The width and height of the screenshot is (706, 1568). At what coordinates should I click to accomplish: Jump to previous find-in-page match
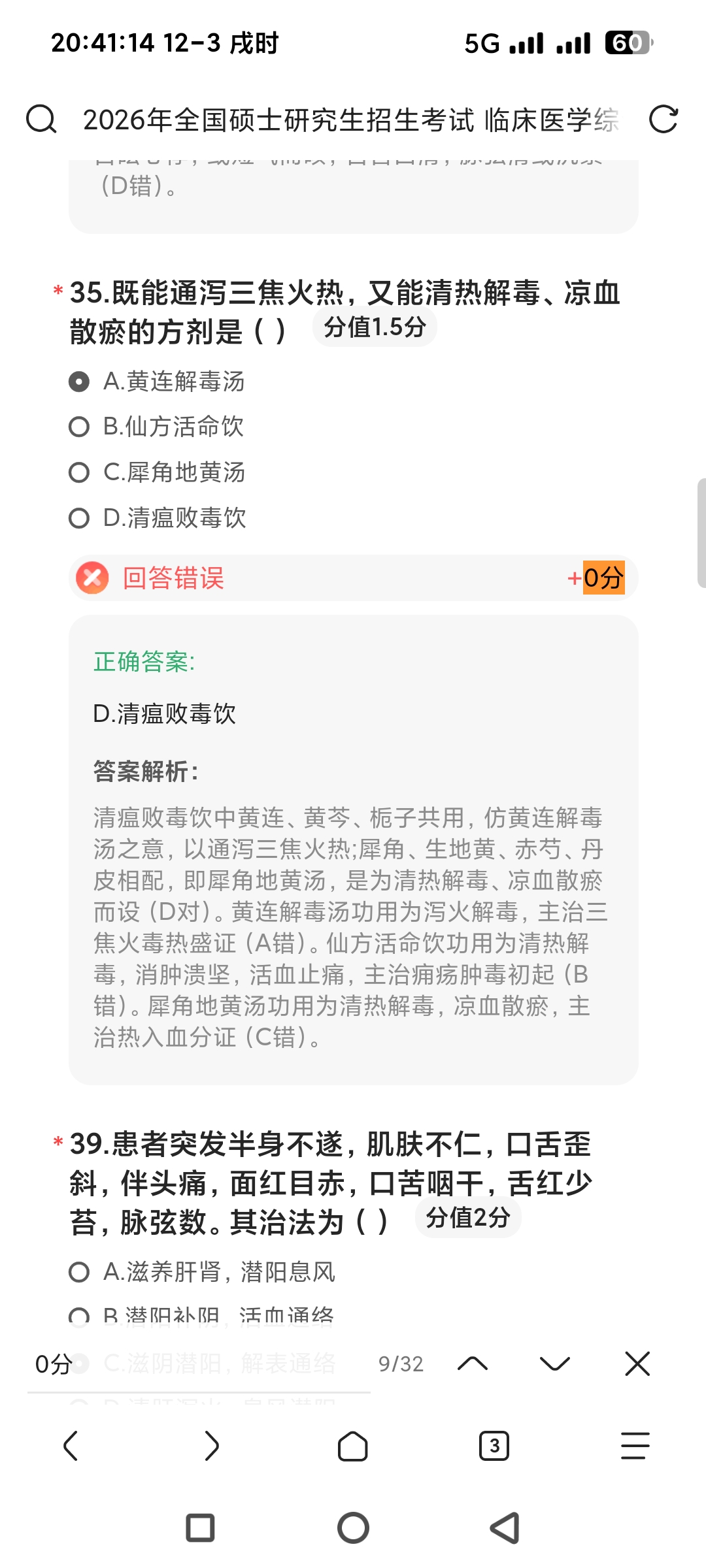click(x=473, y=1364)
